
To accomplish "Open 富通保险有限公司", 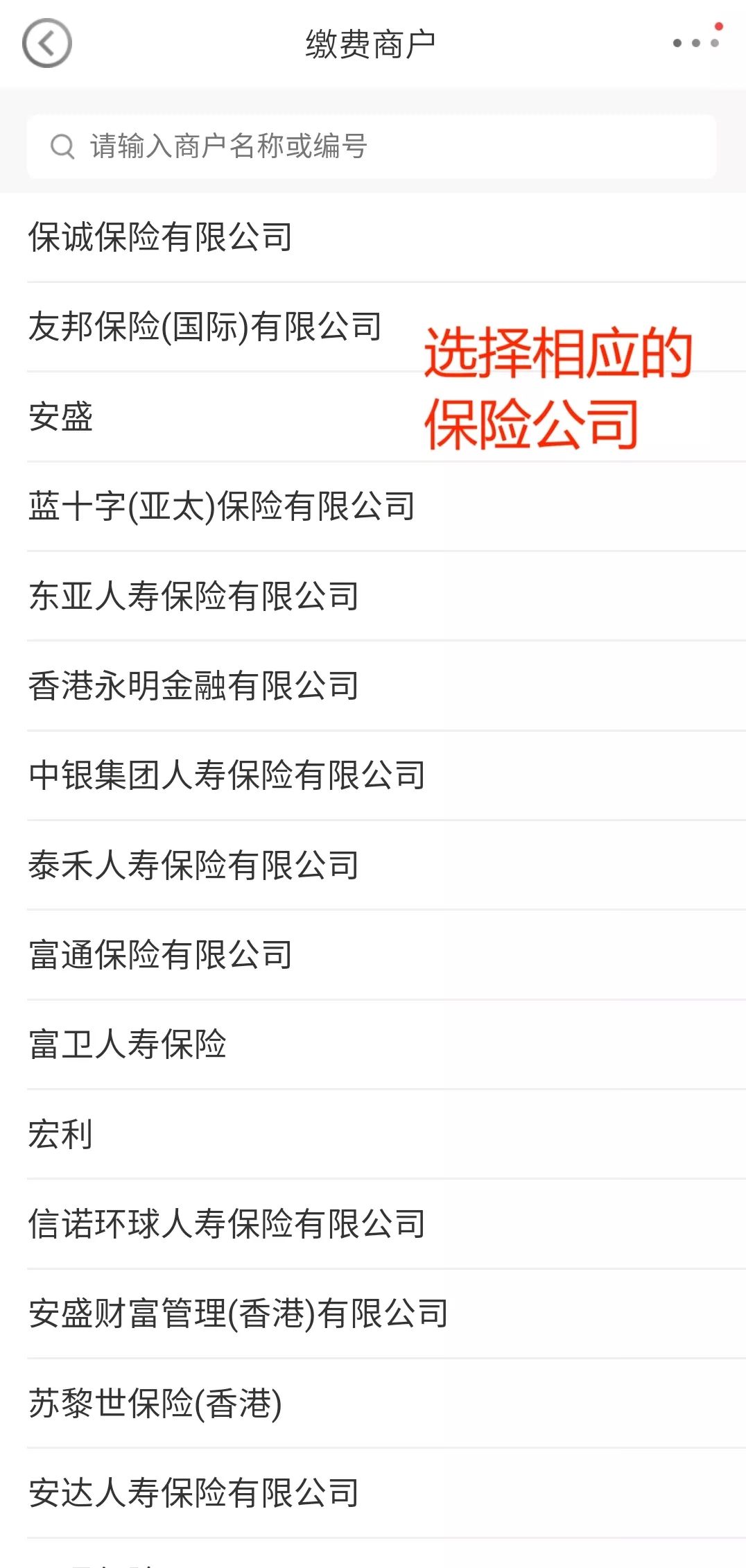I will coord(373,955).
